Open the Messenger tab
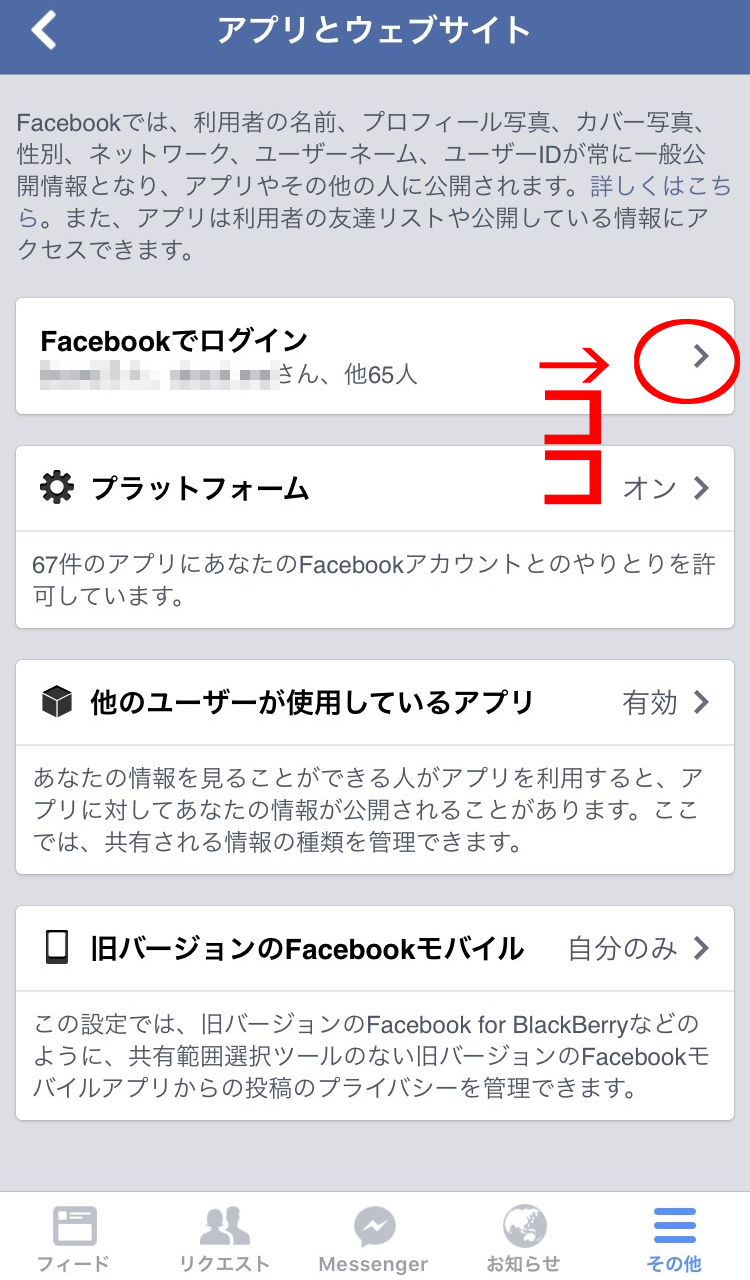 374,1236
